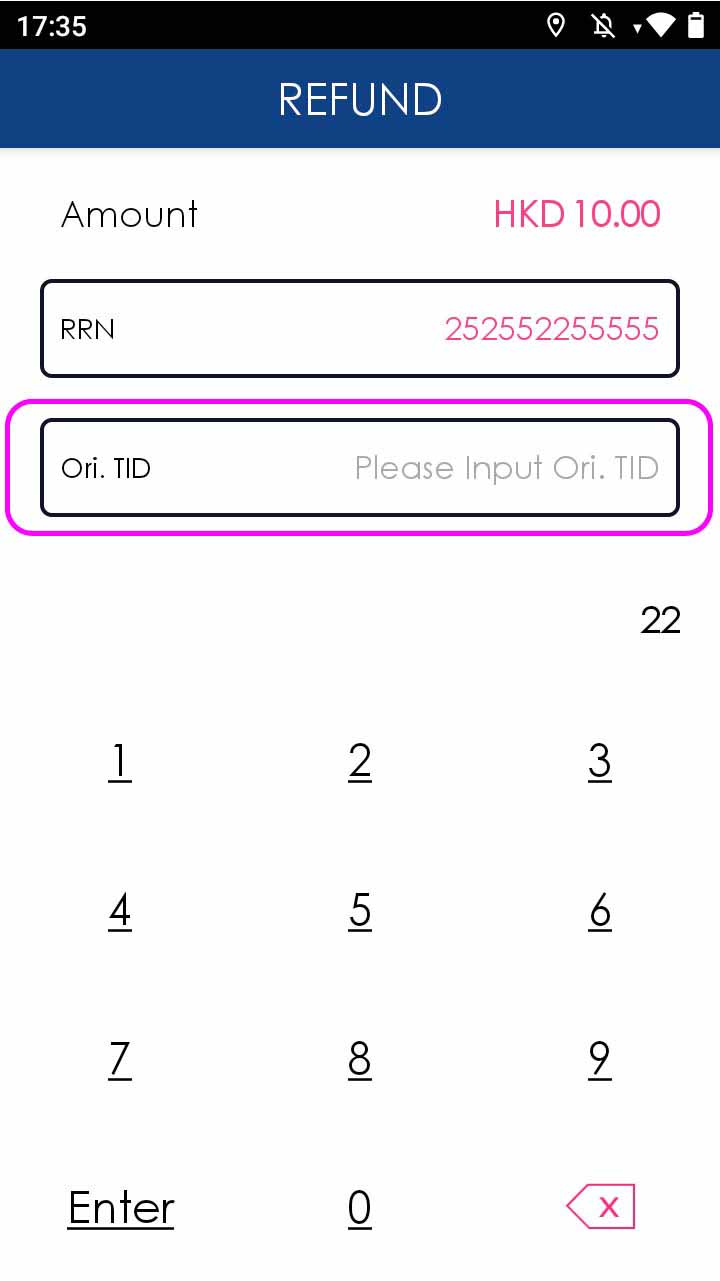Confirm input with the Enter key

pyautogui.click(x=121, y=1208)
